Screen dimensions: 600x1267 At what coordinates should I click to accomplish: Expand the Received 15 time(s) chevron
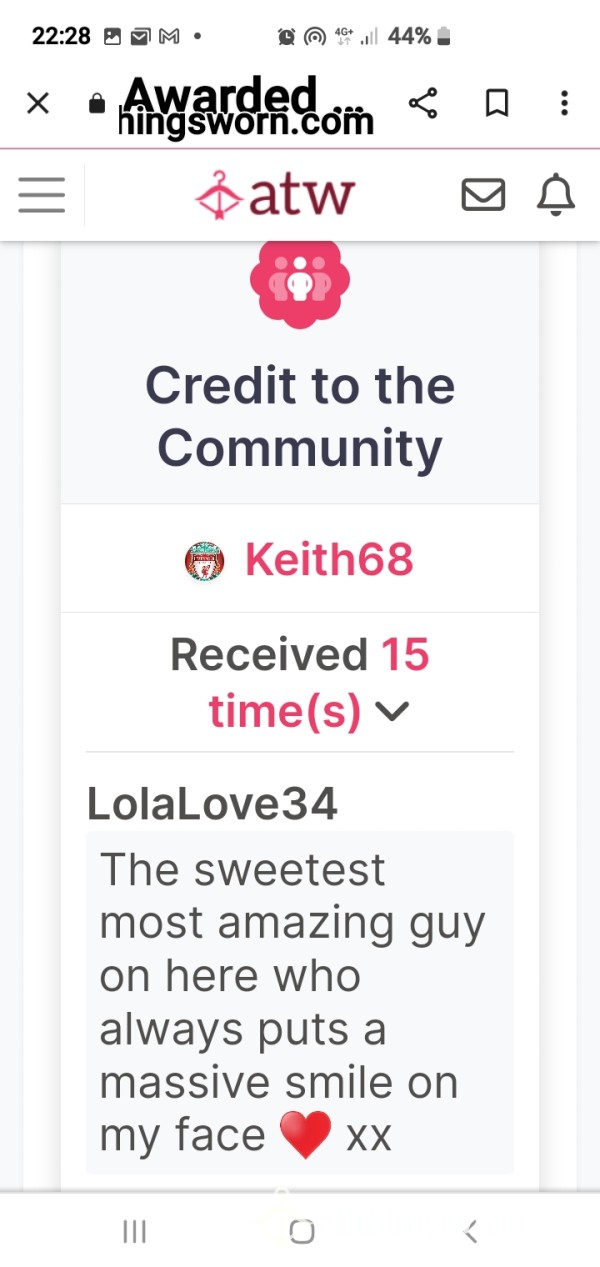click(392, 712)
